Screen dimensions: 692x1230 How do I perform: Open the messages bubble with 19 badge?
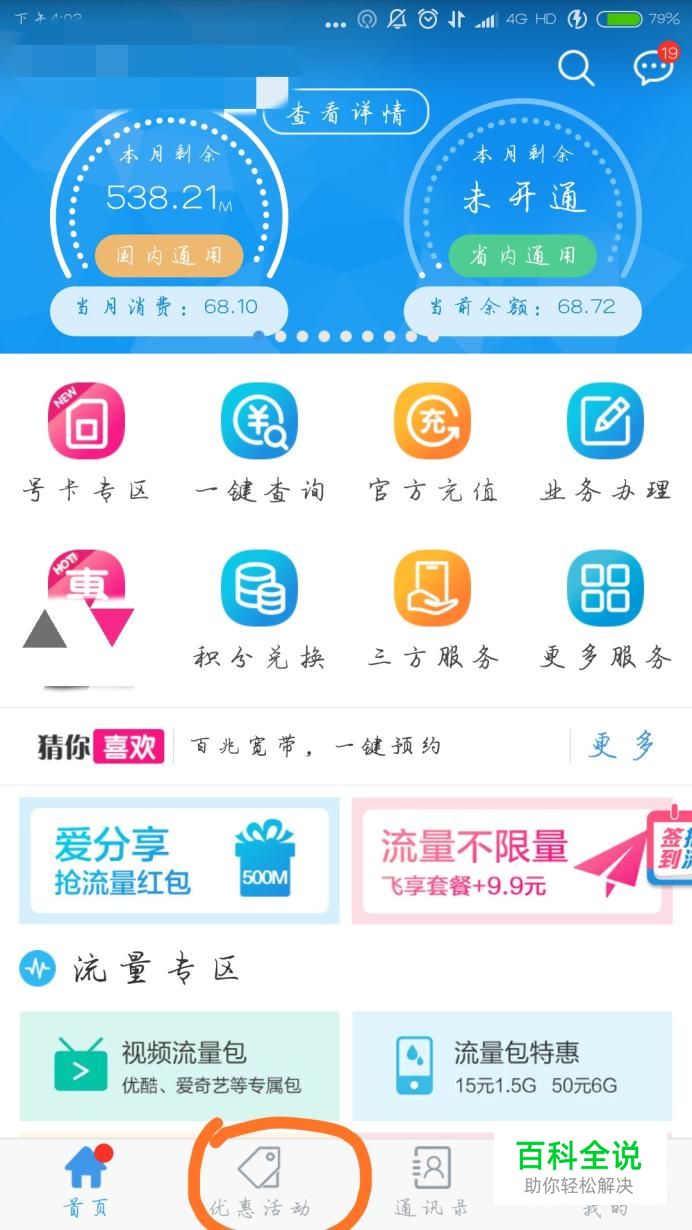pyautogui.click(x=654, y=67)
